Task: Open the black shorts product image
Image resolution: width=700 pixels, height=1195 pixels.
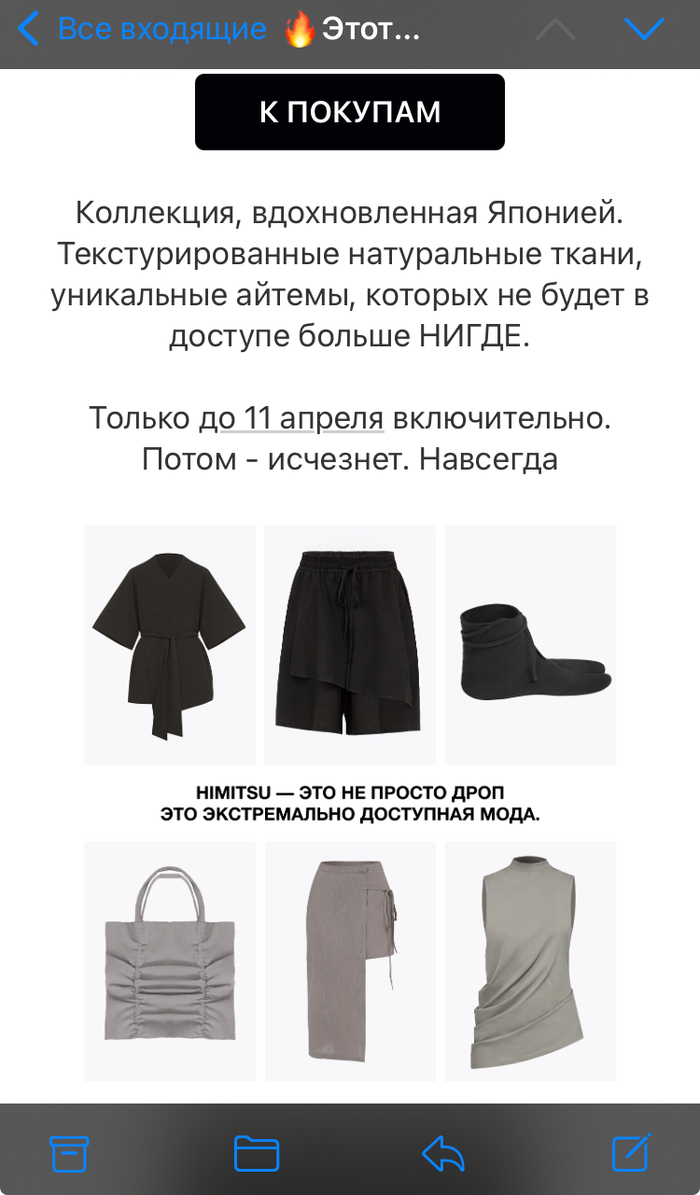Action: click(x=350, y=644)
